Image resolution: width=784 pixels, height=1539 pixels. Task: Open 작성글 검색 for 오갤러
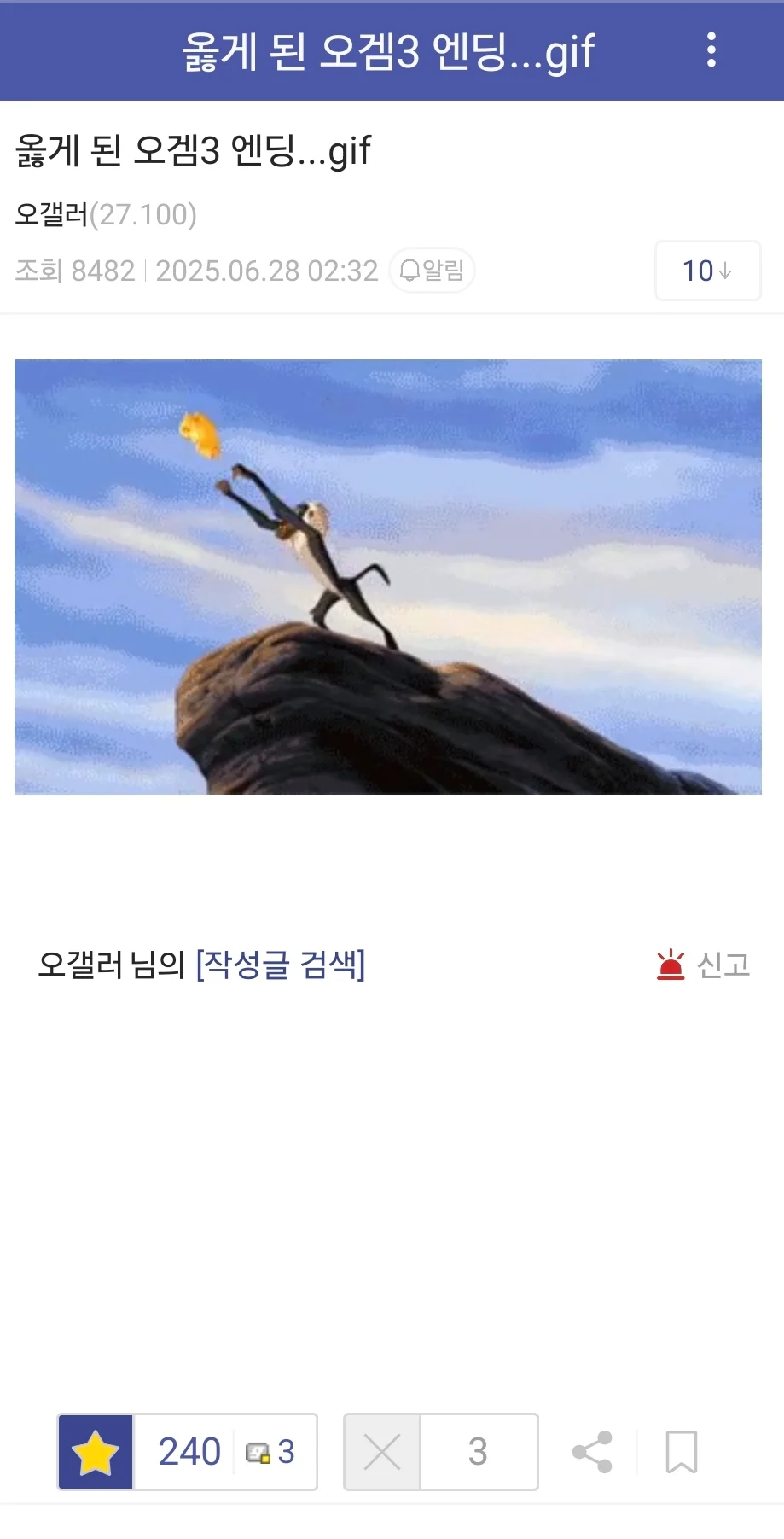280,965
